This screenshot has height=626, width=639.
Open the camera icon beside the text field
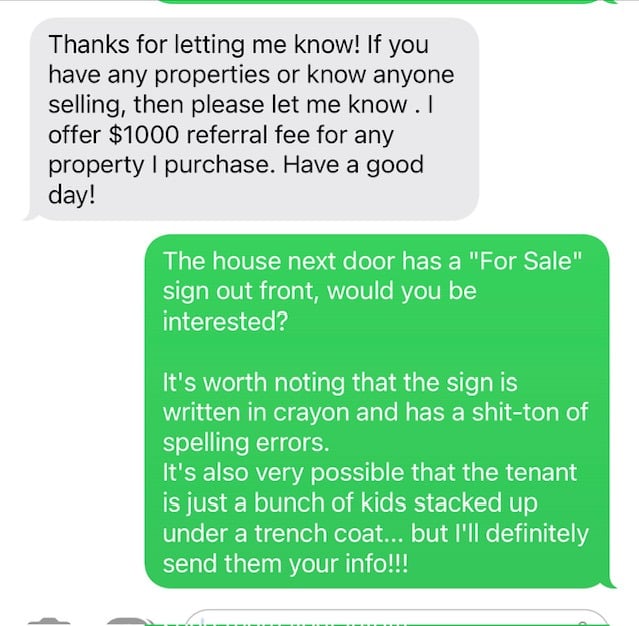pyautogui.click(x=49, y=622)
